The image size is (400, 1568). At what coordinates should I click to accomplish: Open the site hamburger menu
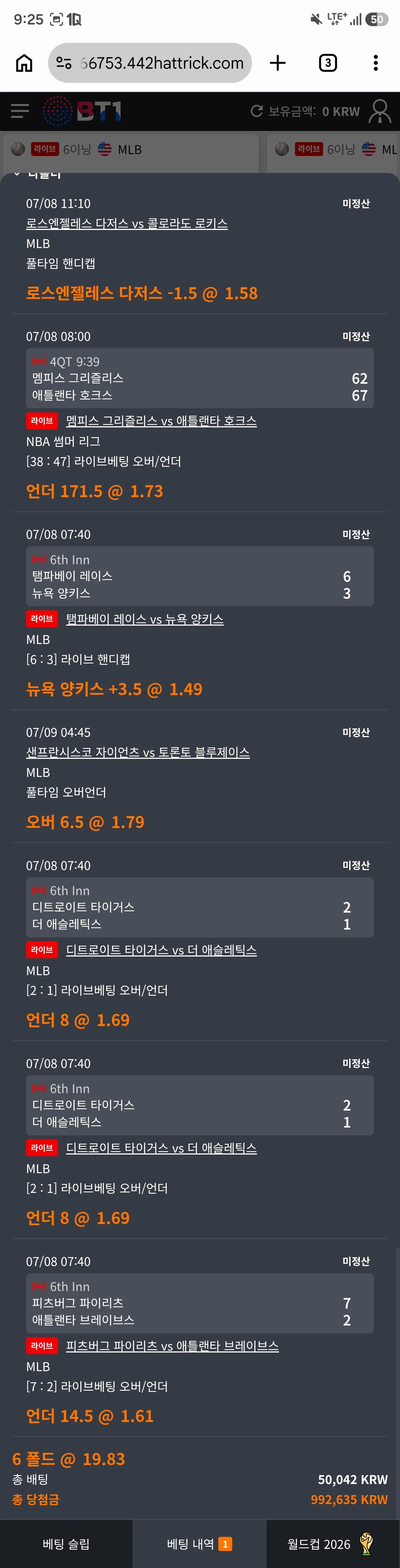[20, 111]
